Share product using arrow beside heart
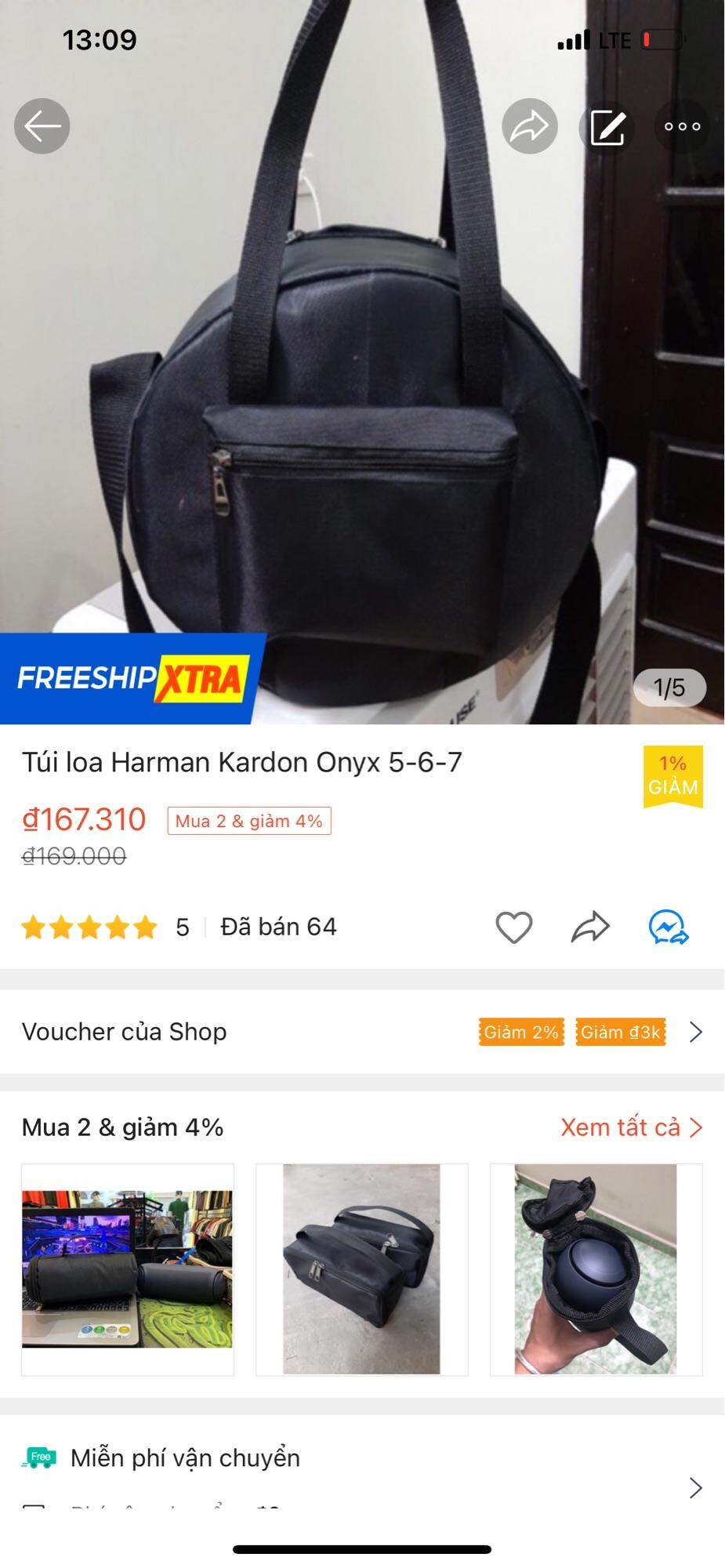This screenshot has width=725, height=1568. click(x=590, y=927)
